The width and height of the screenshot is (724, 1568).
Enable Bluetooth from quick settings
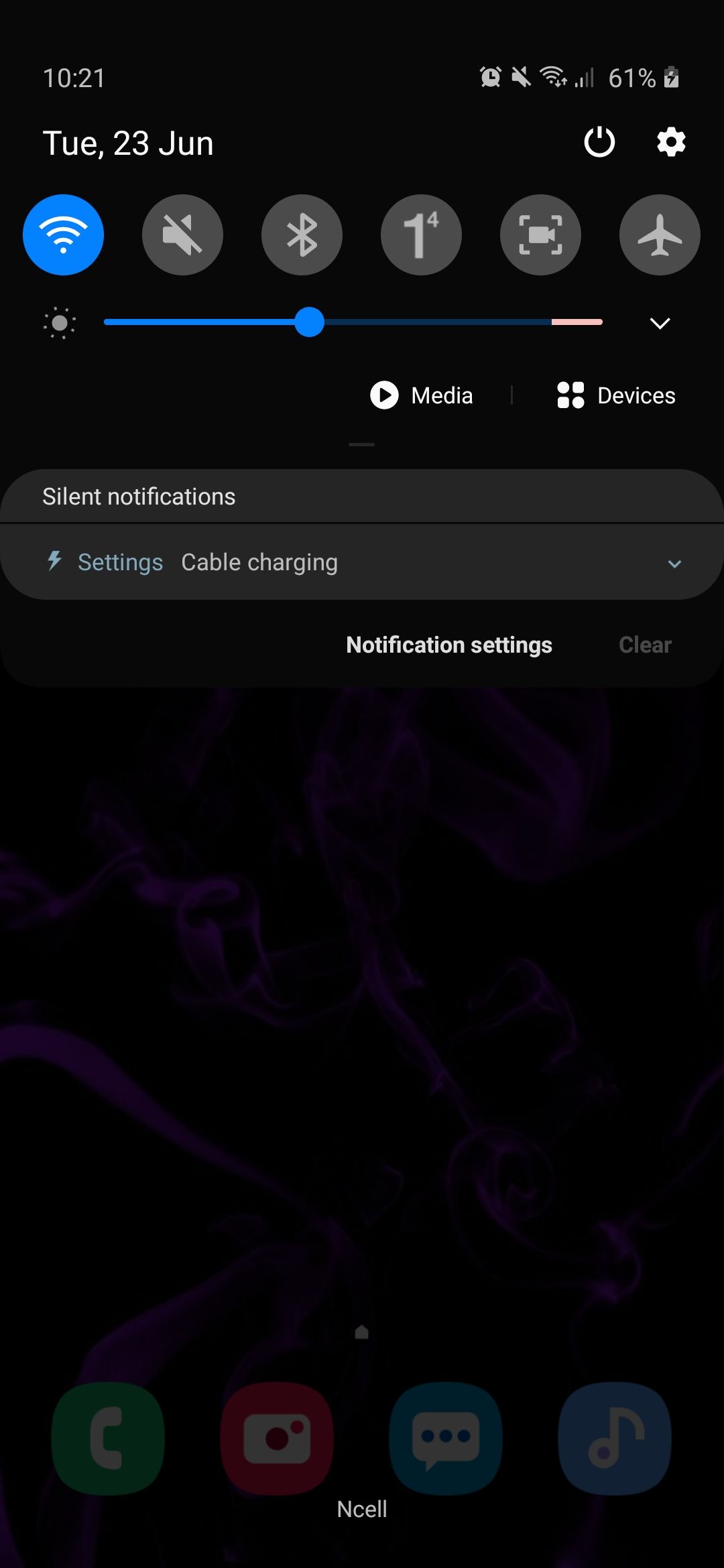(x=302, y=235)
